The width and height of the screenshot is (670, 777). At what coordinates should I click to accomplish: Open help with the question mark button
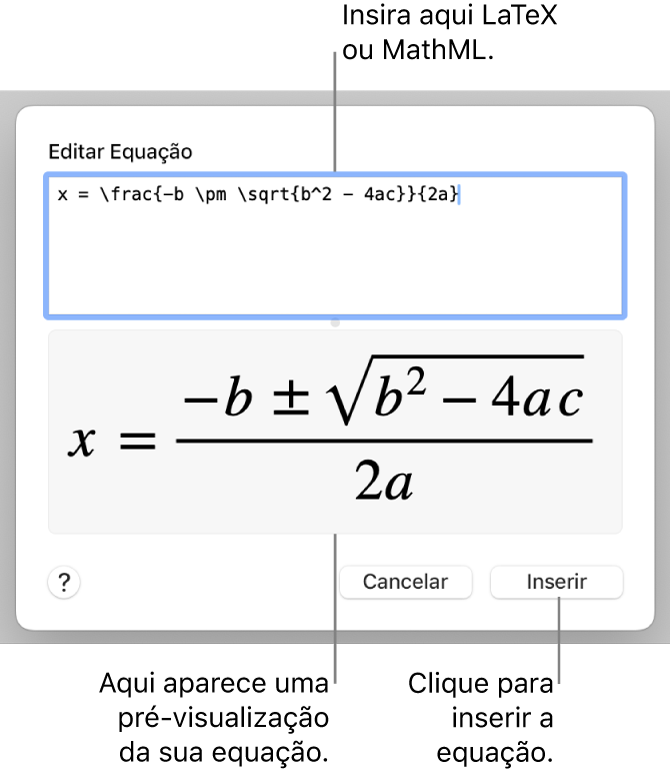65,583
